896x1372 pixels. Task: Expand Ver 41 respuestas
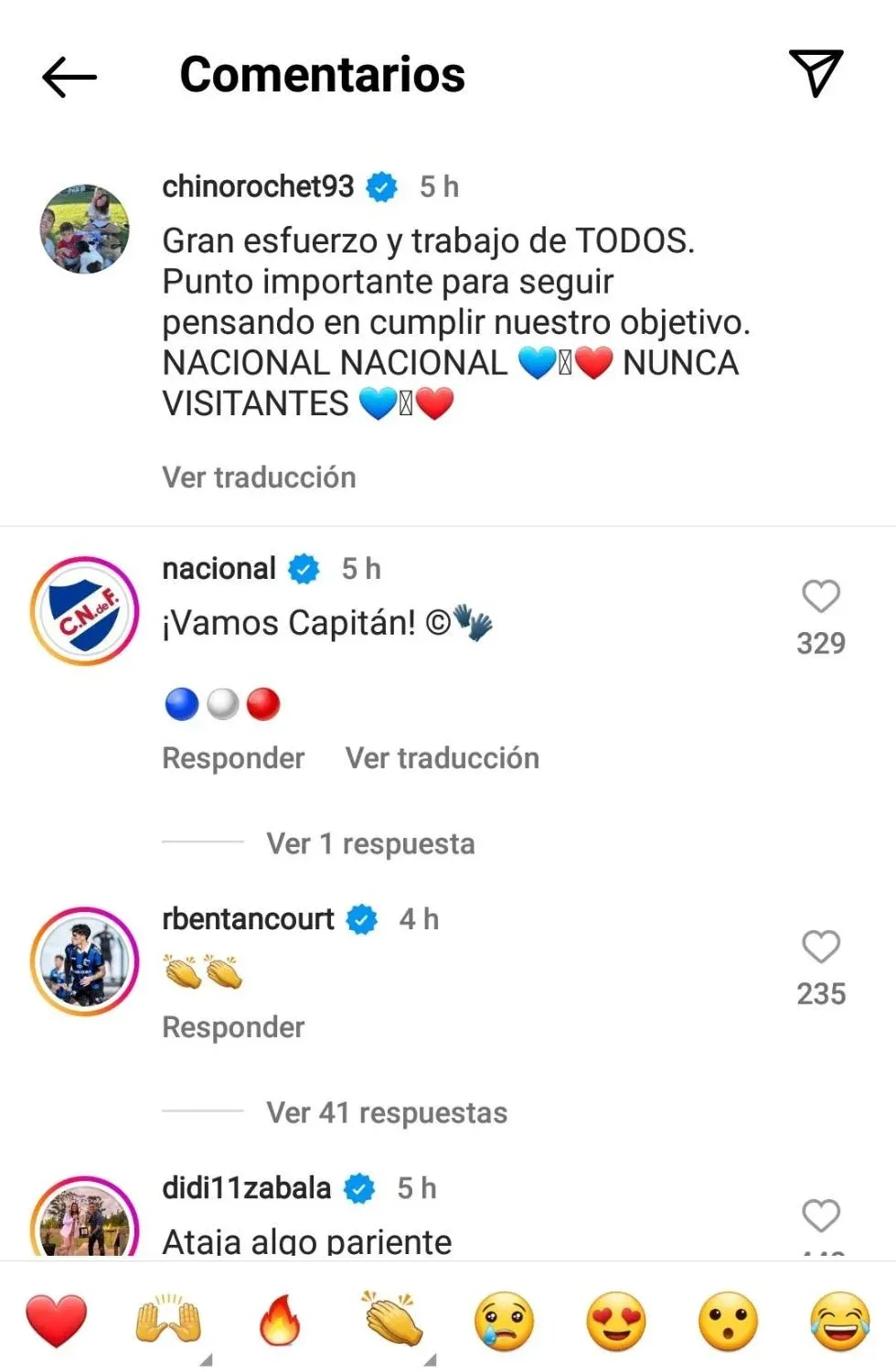tap(387, 1112)
